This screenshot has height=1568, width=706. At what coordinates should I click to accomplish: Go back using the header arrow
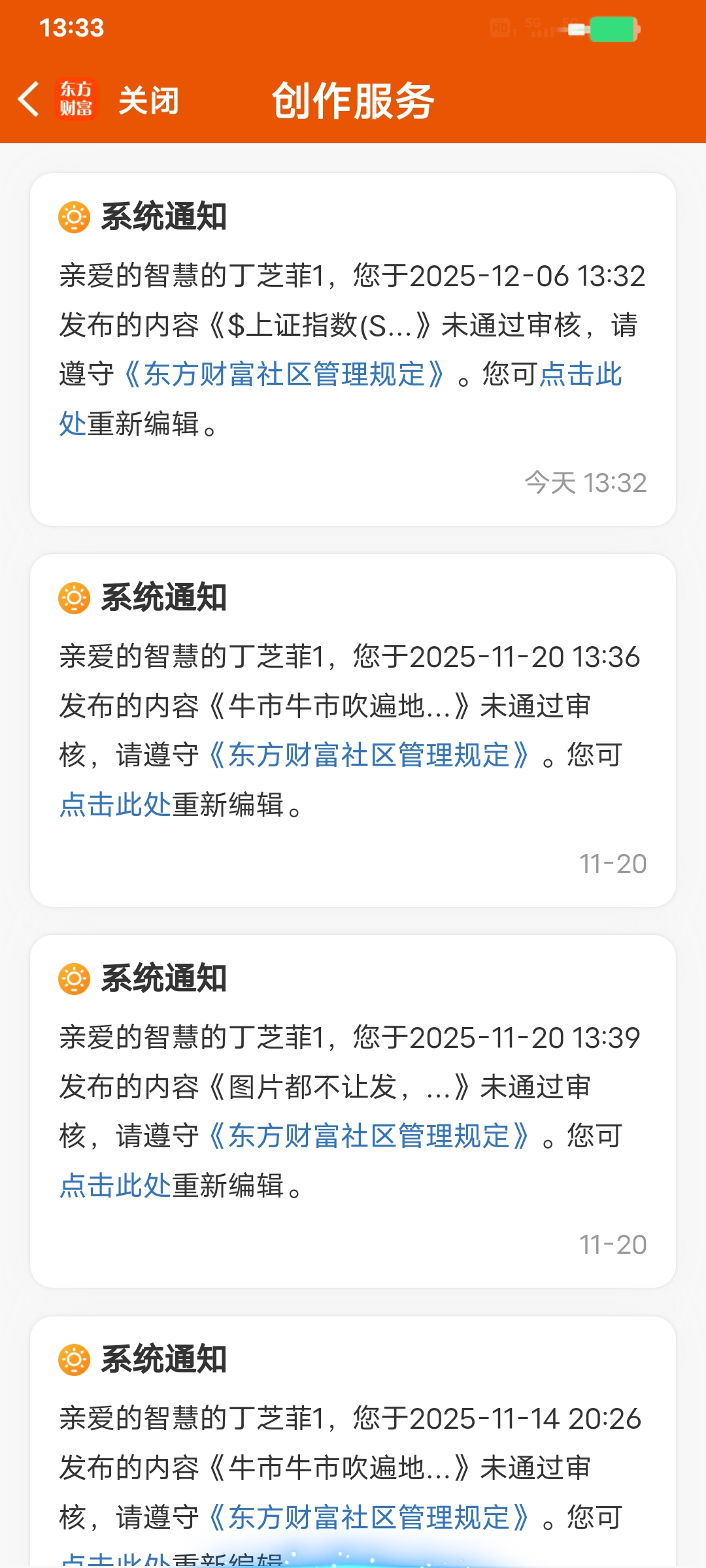[x=29, y=99]
